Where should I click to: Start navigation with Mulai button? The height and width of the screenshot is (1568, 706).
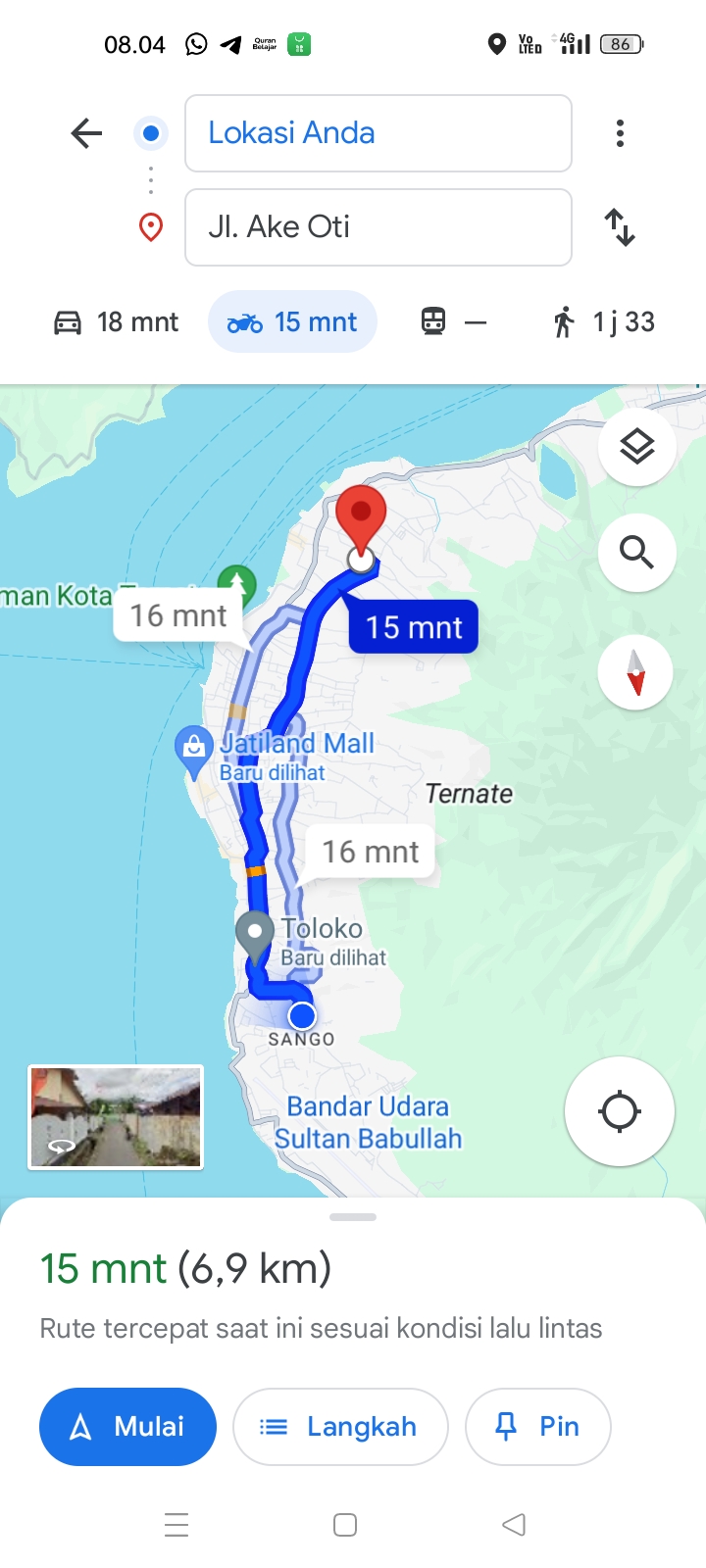[127, 1427]
